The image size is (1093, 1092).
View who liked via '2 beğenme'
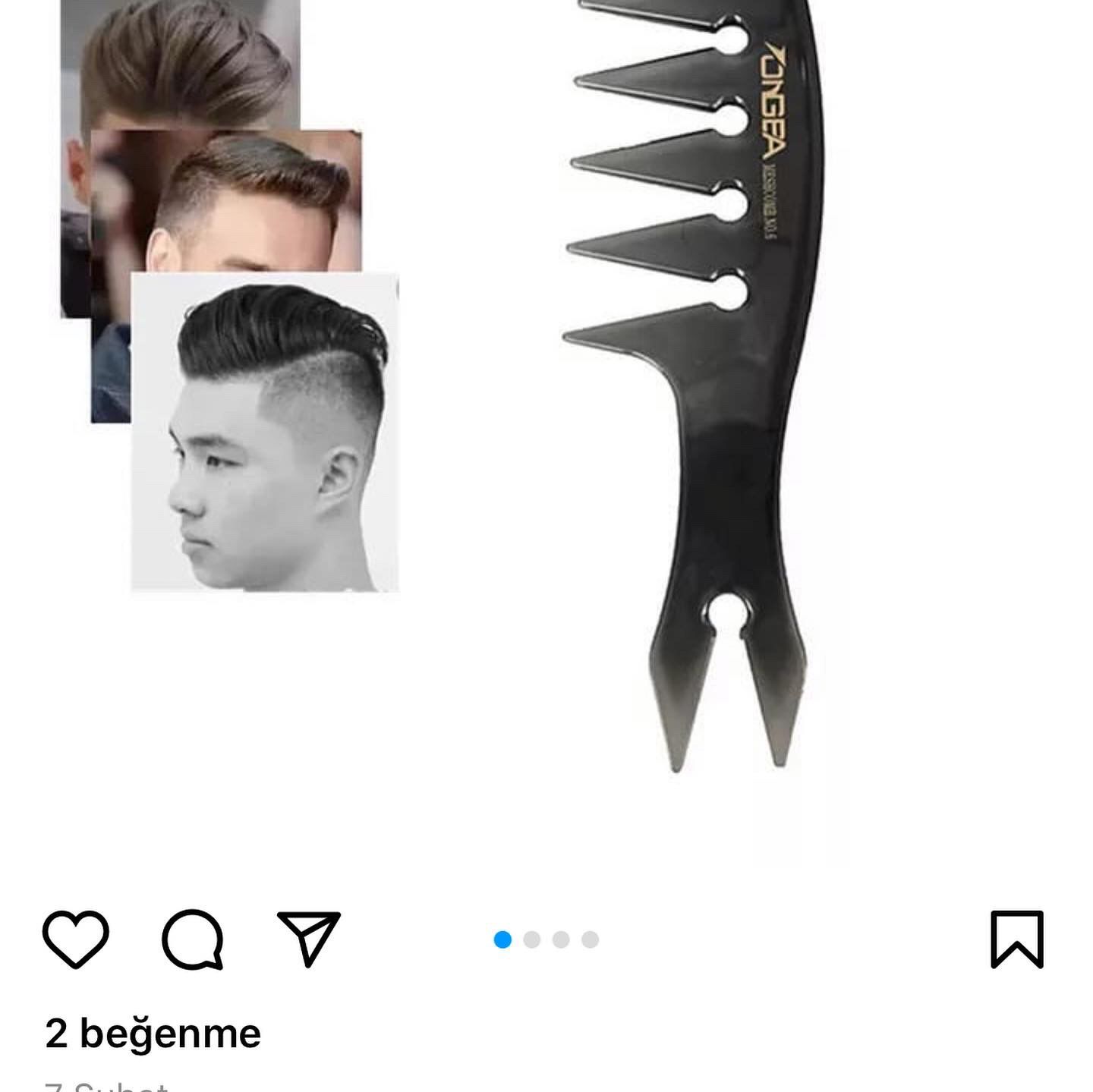coord(153,1034)
